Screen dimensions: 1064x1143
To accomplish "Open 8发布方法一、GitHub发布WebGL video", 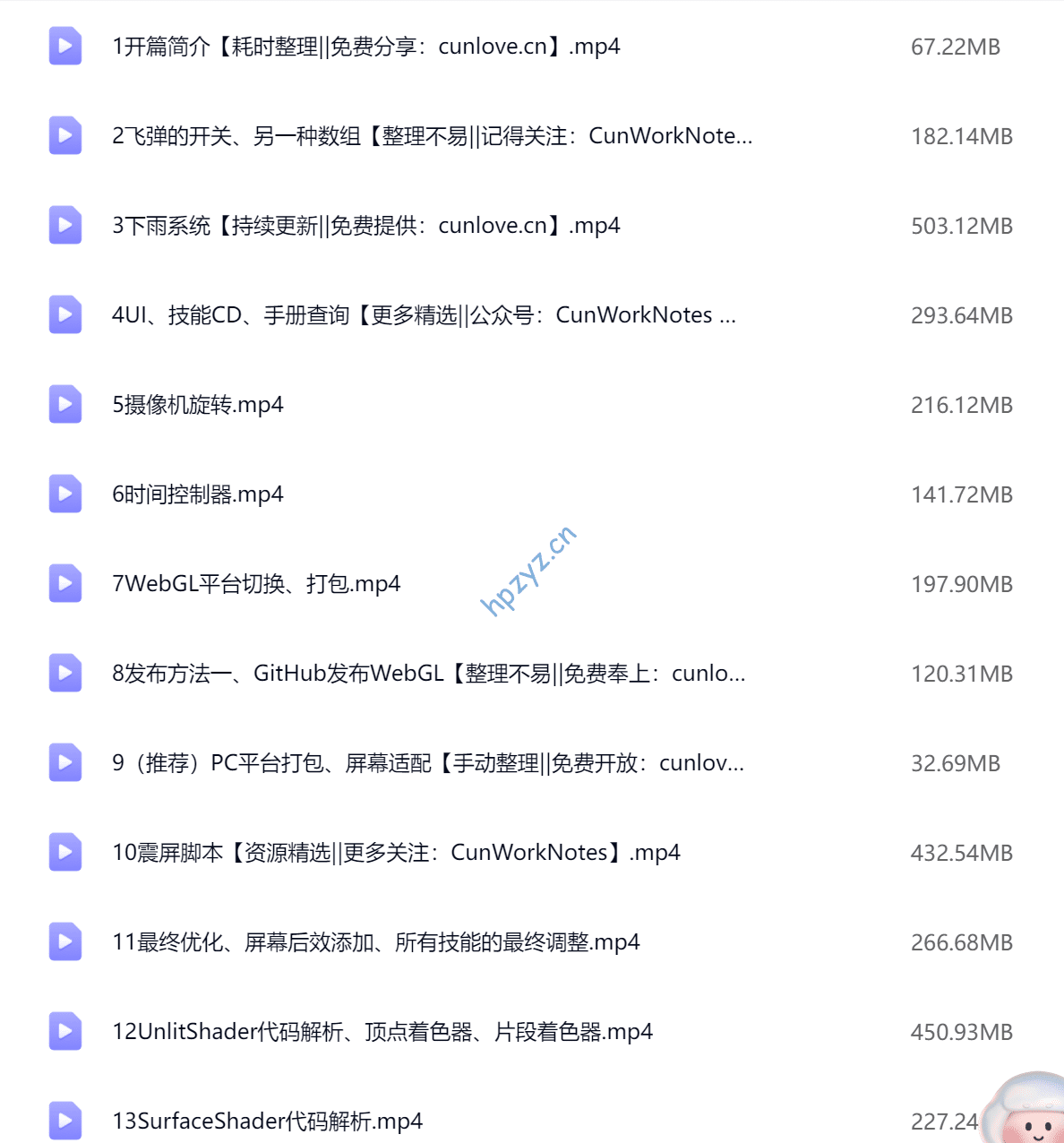I will pos(428,674).
